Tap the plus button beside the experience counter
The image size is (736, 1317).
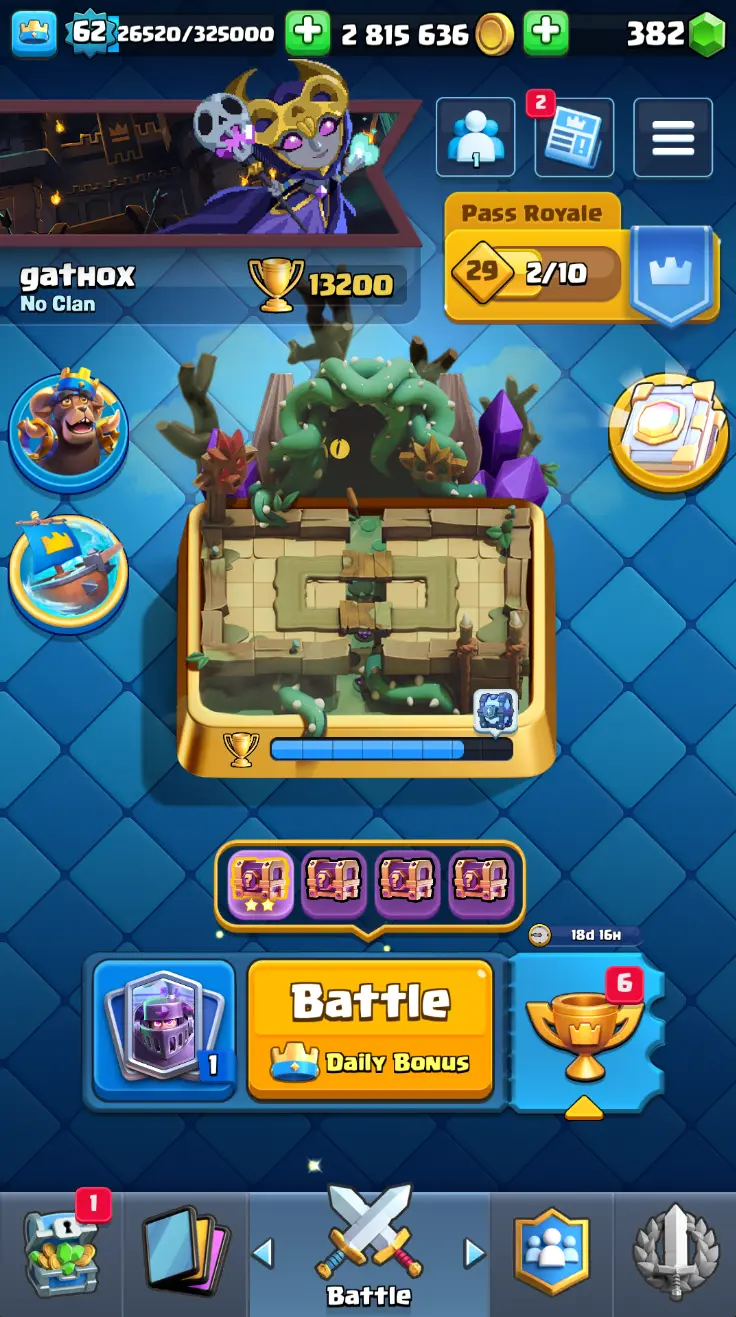(x=307, y=35)
